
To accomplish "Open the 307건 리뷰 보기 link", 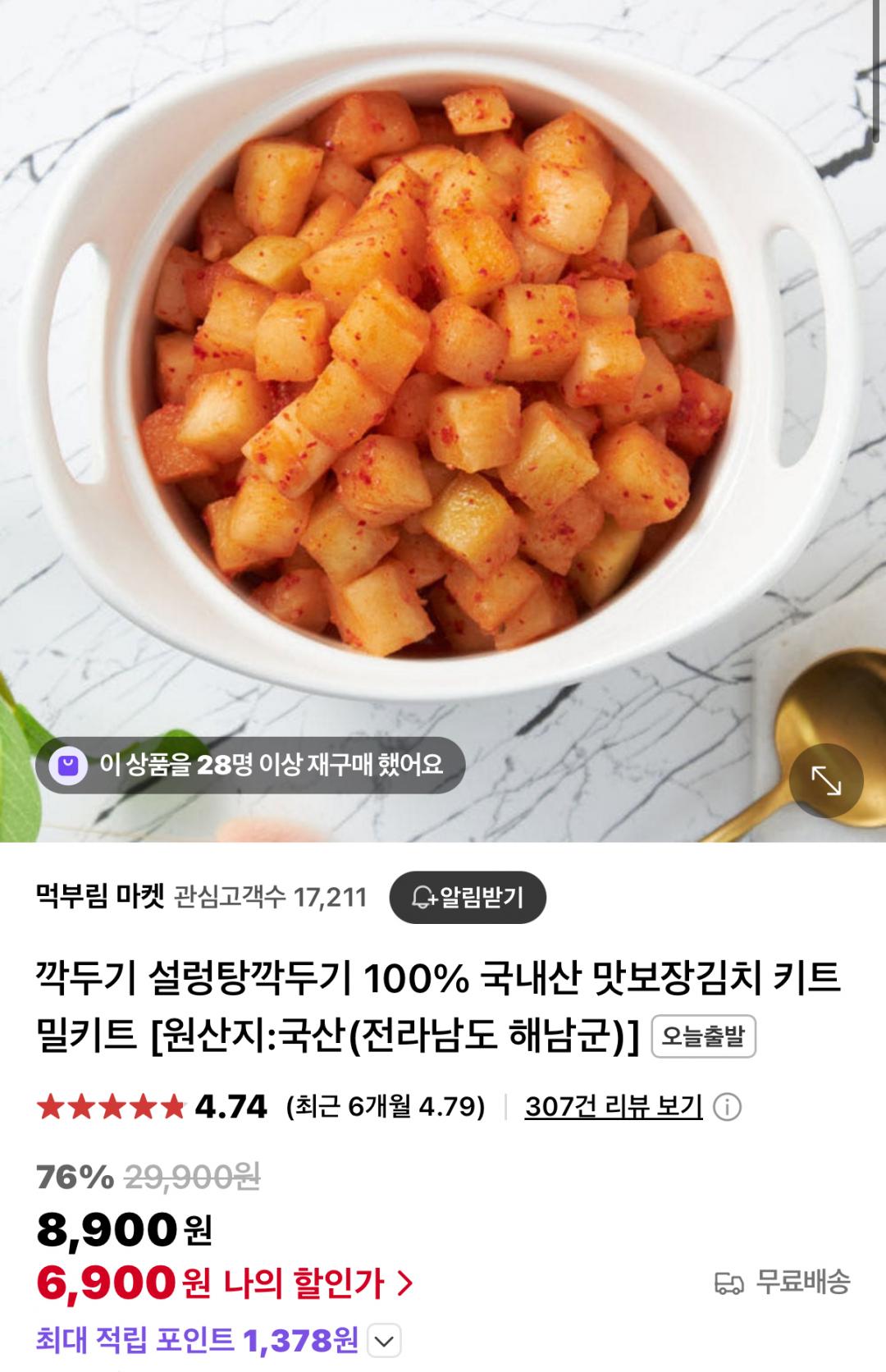I will point(614,1107).
